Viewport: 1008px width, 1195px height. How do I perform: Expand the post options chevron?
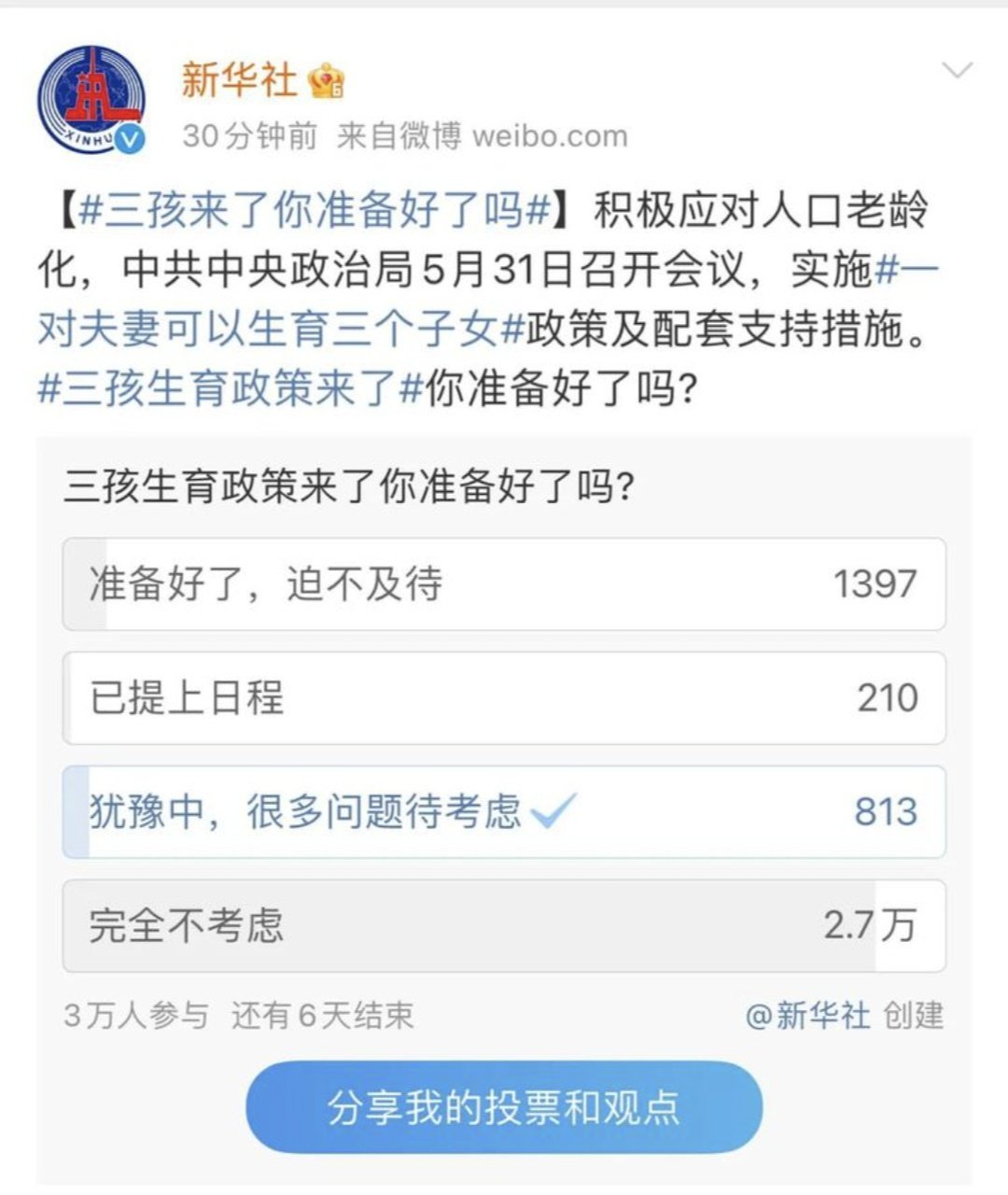point(957,71)
